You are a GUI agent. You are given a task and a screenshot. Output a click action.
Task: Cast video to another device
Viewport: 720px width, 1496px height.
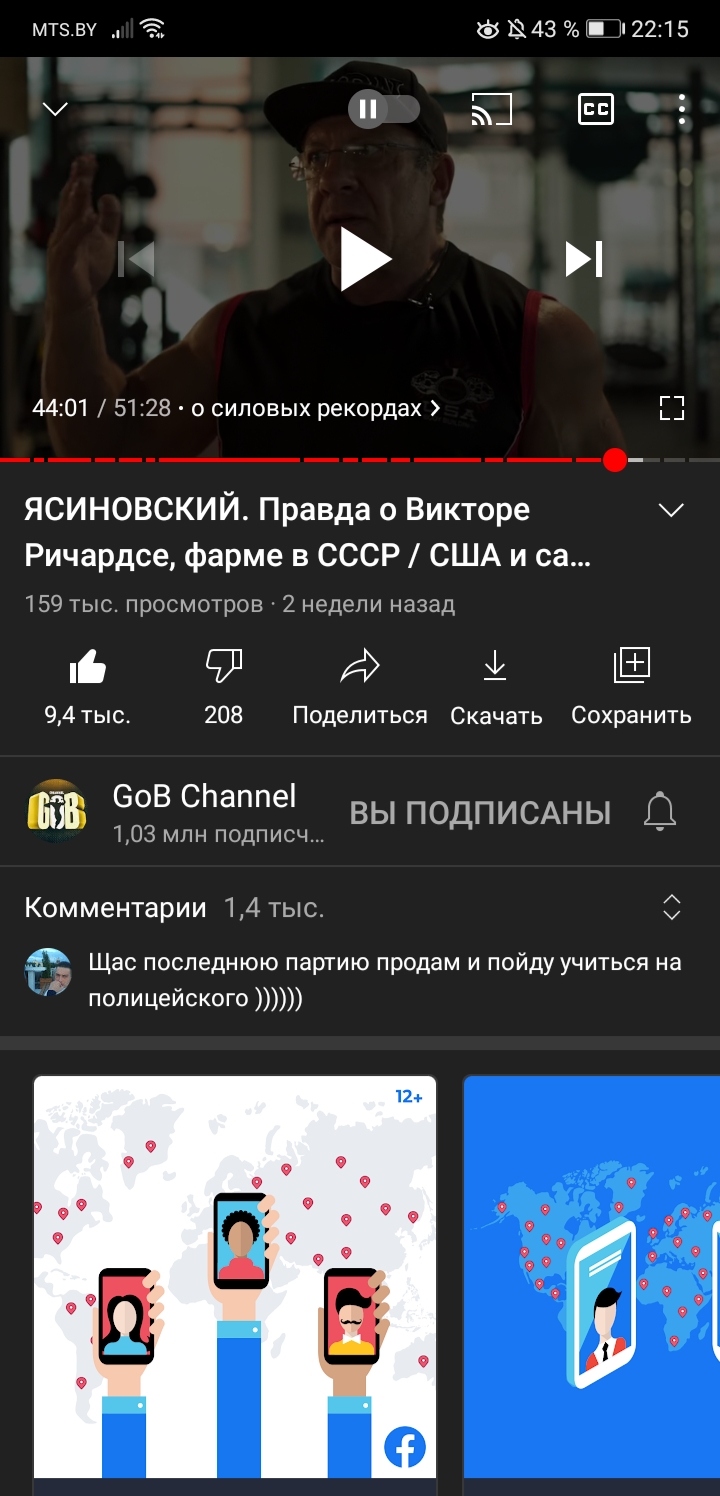491,109
